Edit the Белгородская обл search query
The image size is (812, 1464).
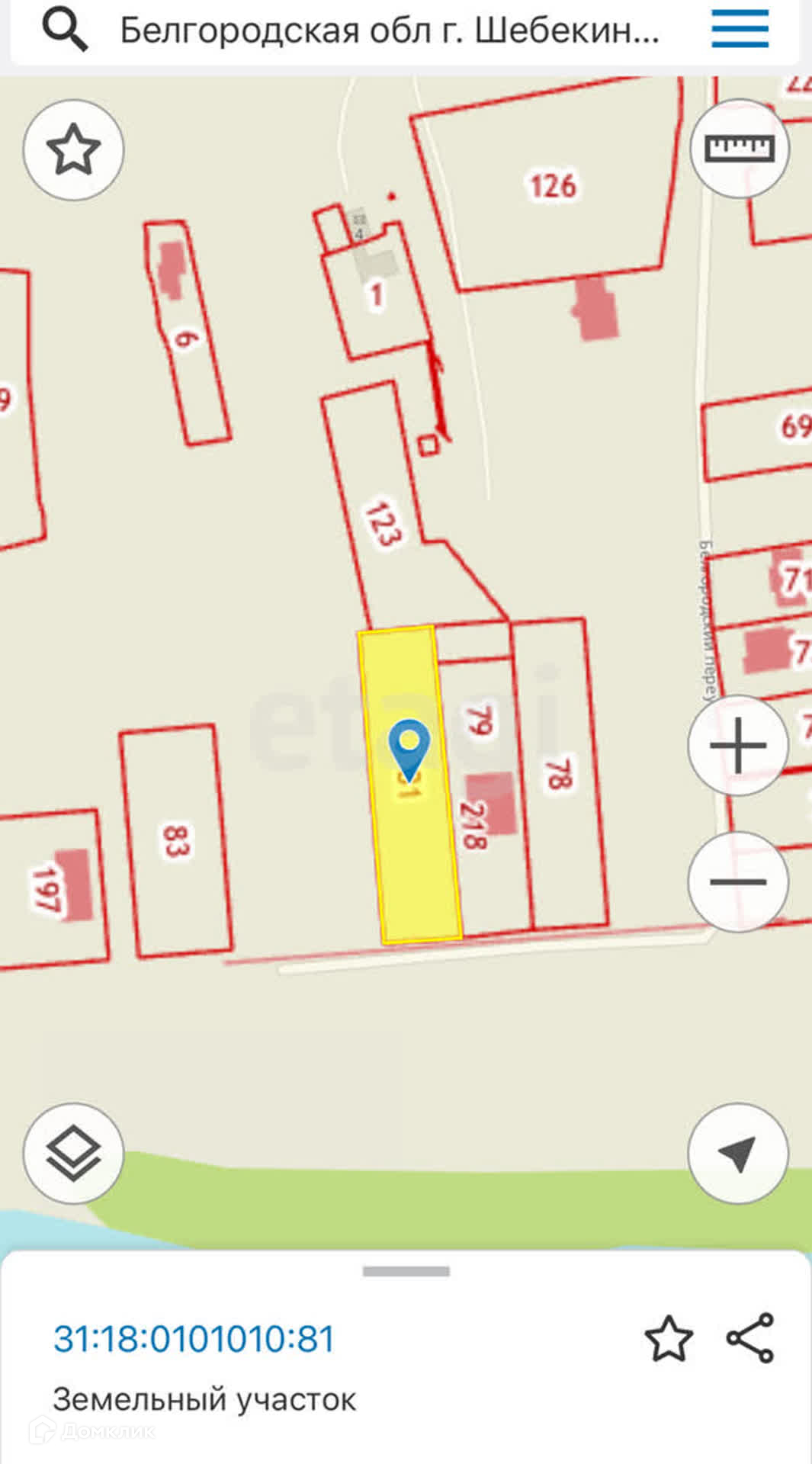point(389,31)
